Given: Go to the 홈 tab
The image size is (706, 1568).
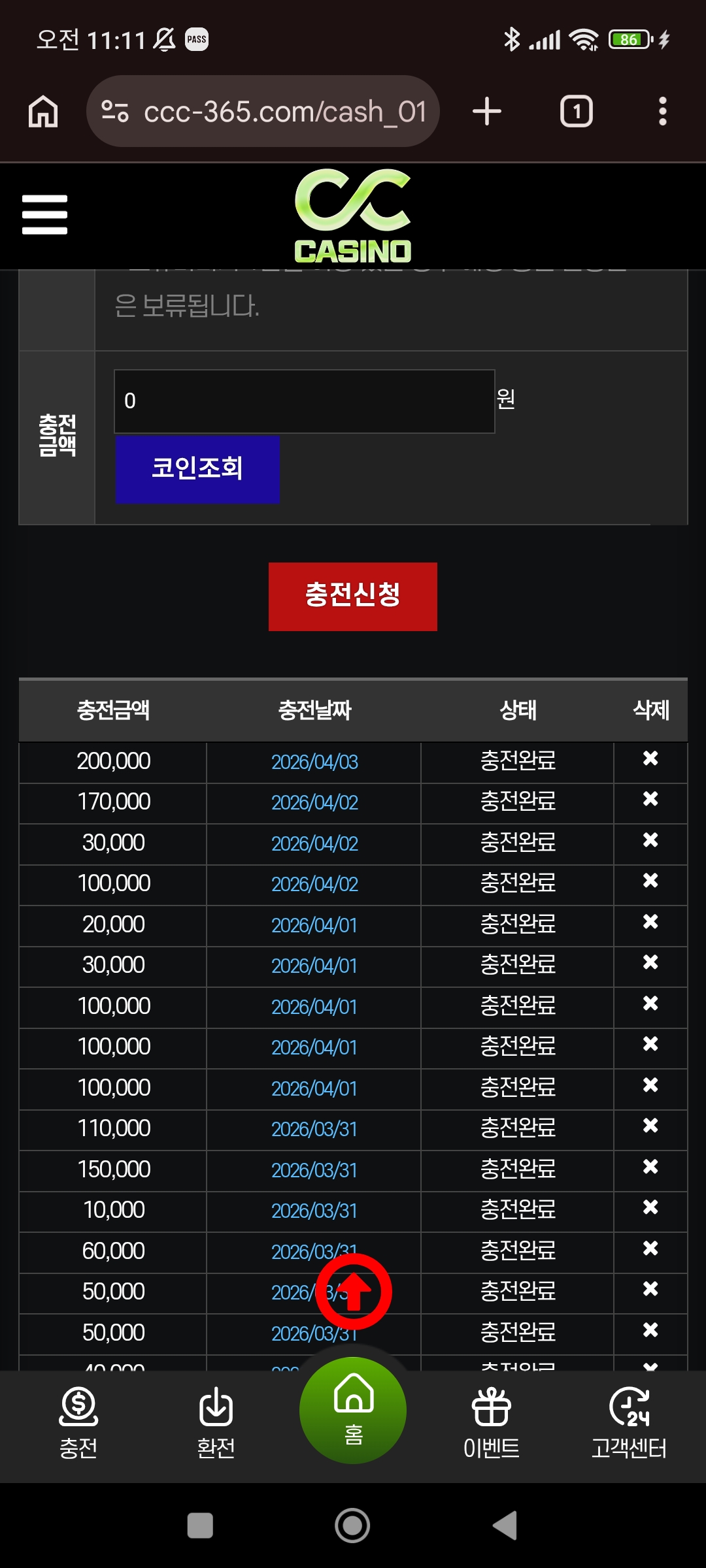Looking at the screenshot, I should (353, 1410).
